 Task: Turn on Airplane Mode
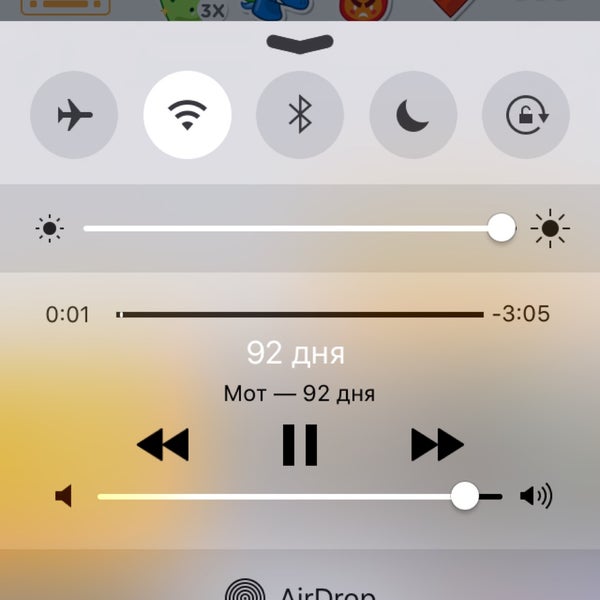coord(75,117)
